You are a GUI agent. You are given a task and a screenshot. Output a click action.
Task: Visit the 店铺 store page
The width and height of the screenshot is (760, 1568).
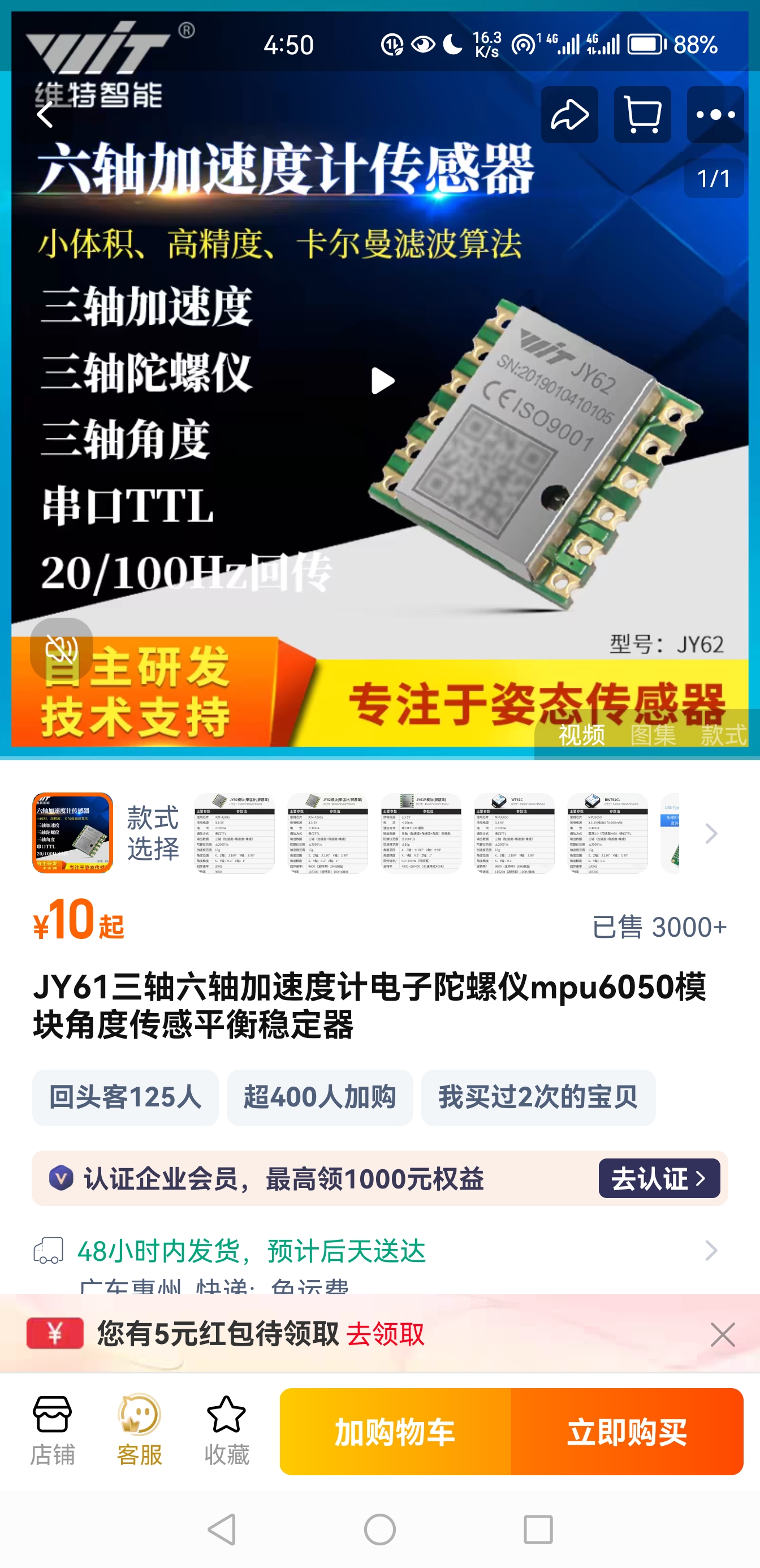[53, 1431]
